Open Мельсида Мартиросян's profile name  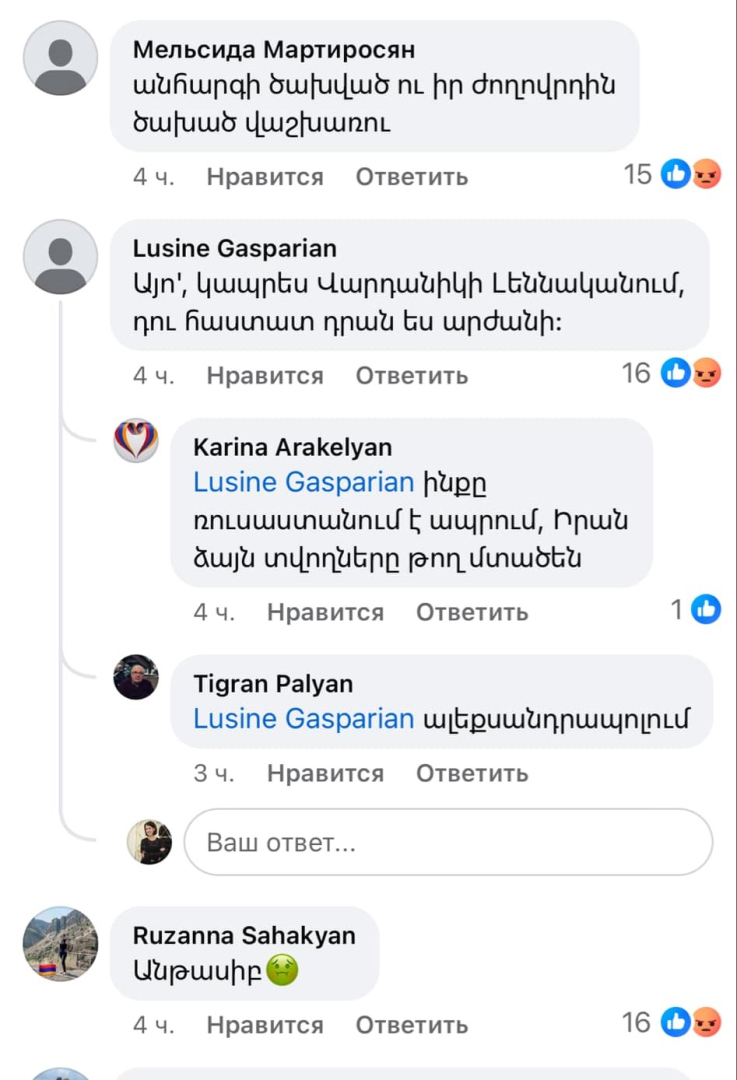[x=274, y=50]
